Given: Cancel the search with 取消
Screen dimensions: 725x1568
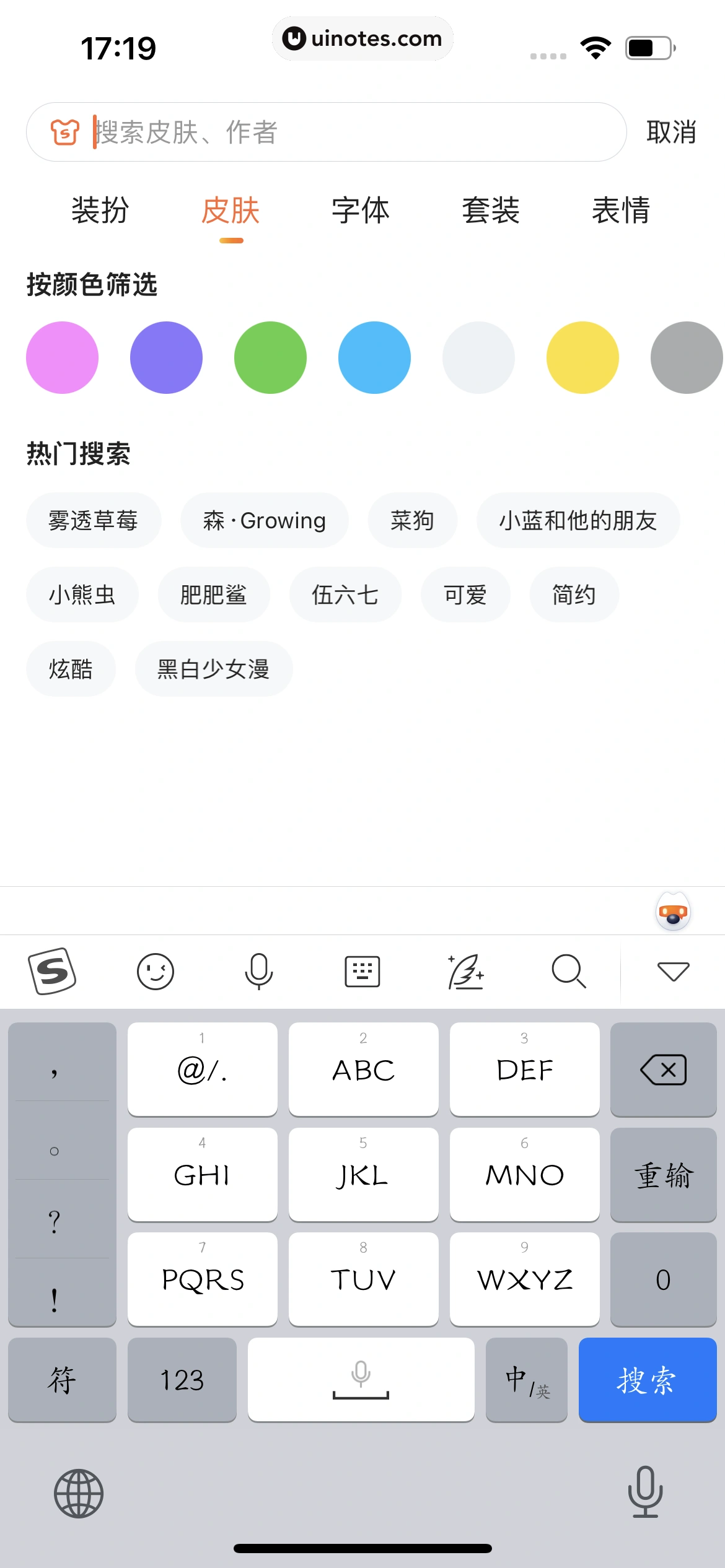Looking at the screenshot, I should pos(671,132).
